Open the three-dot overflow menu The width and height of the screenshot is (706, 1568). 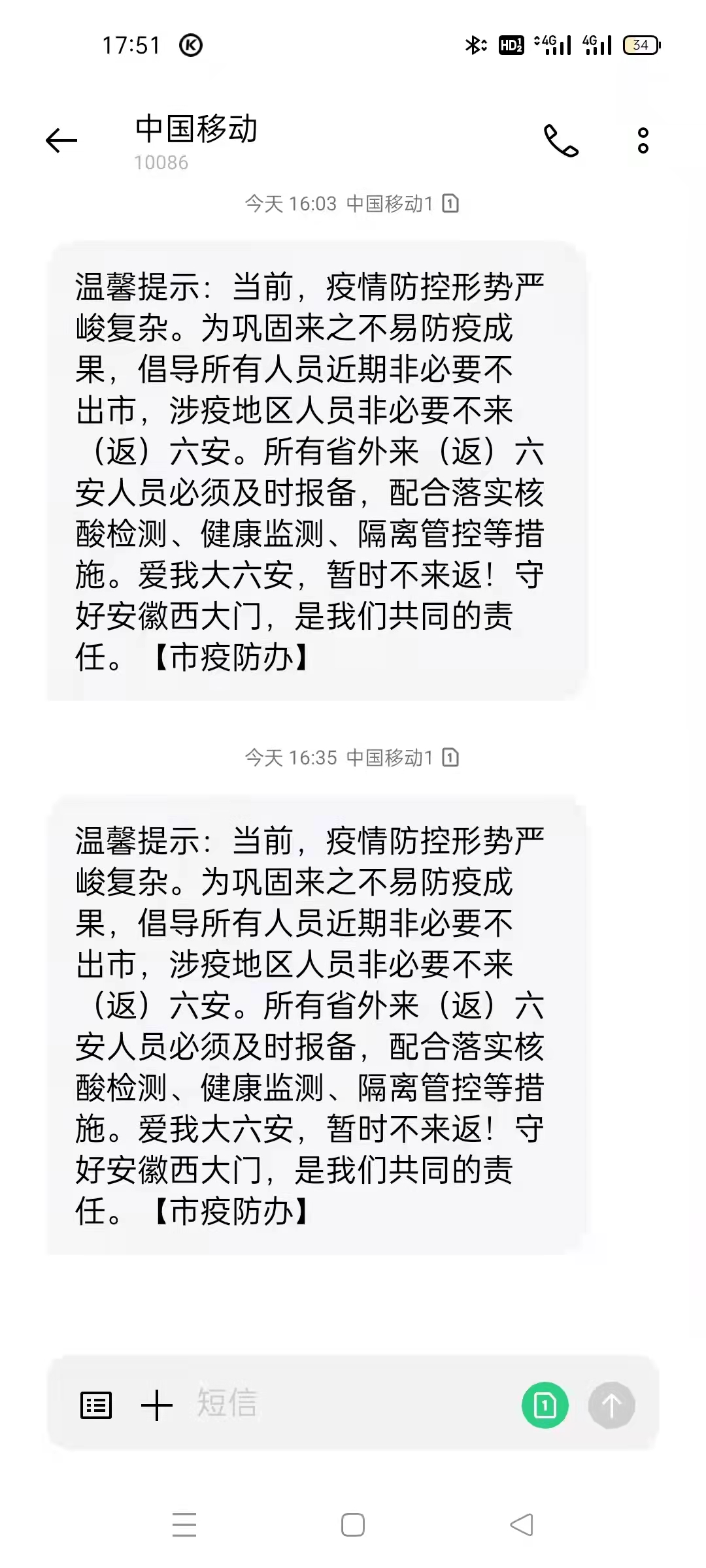pyautogui.click(x=643, y=140)
